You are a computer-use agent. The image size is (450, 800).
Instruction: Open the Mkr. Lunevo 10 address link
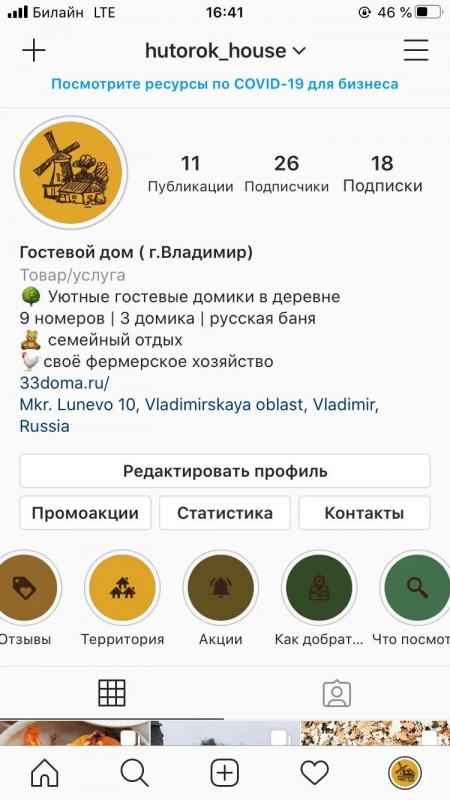tap(199, 415)
